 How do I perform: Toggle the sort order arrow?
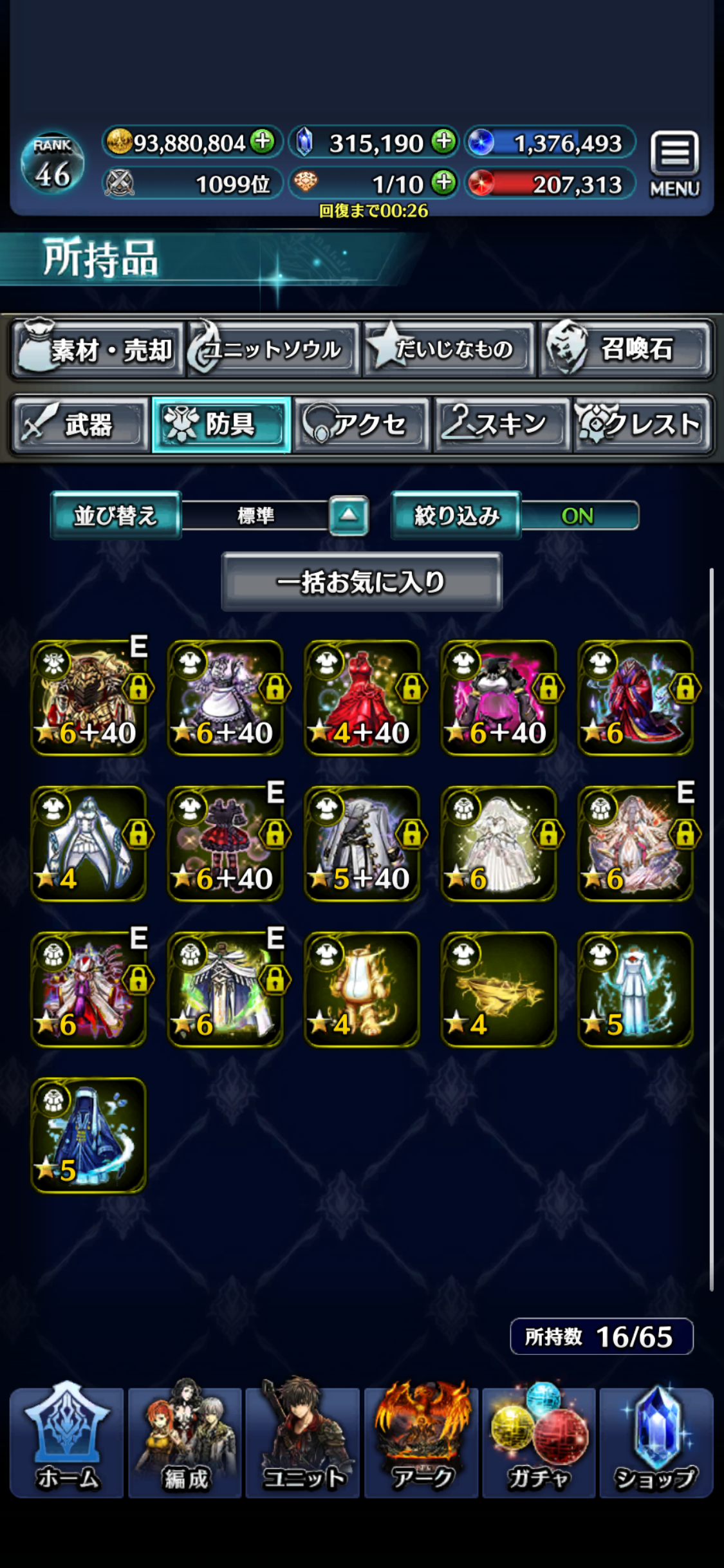pyautogui.click(x=348, y=516)
